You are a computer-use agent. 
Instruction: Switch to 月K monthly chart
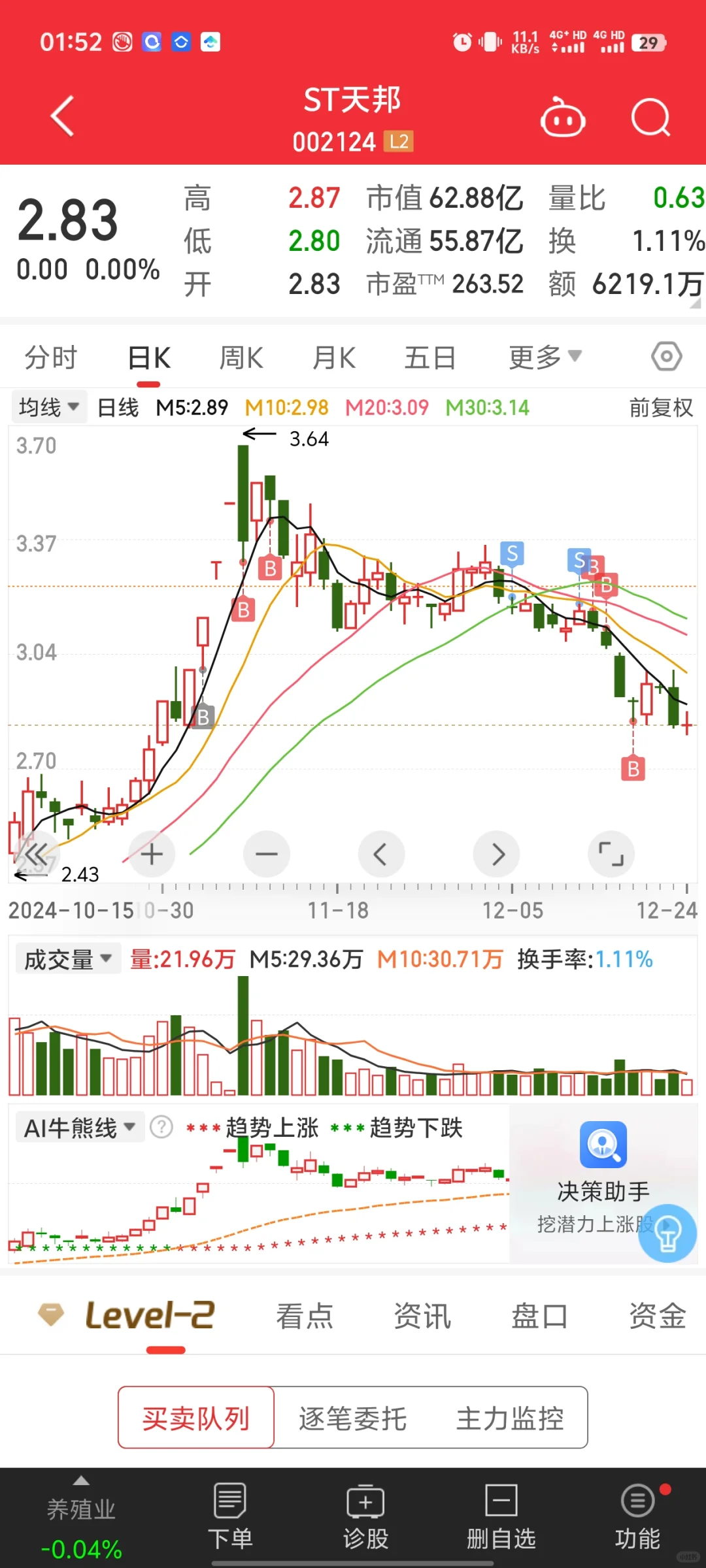pos(334,358)
